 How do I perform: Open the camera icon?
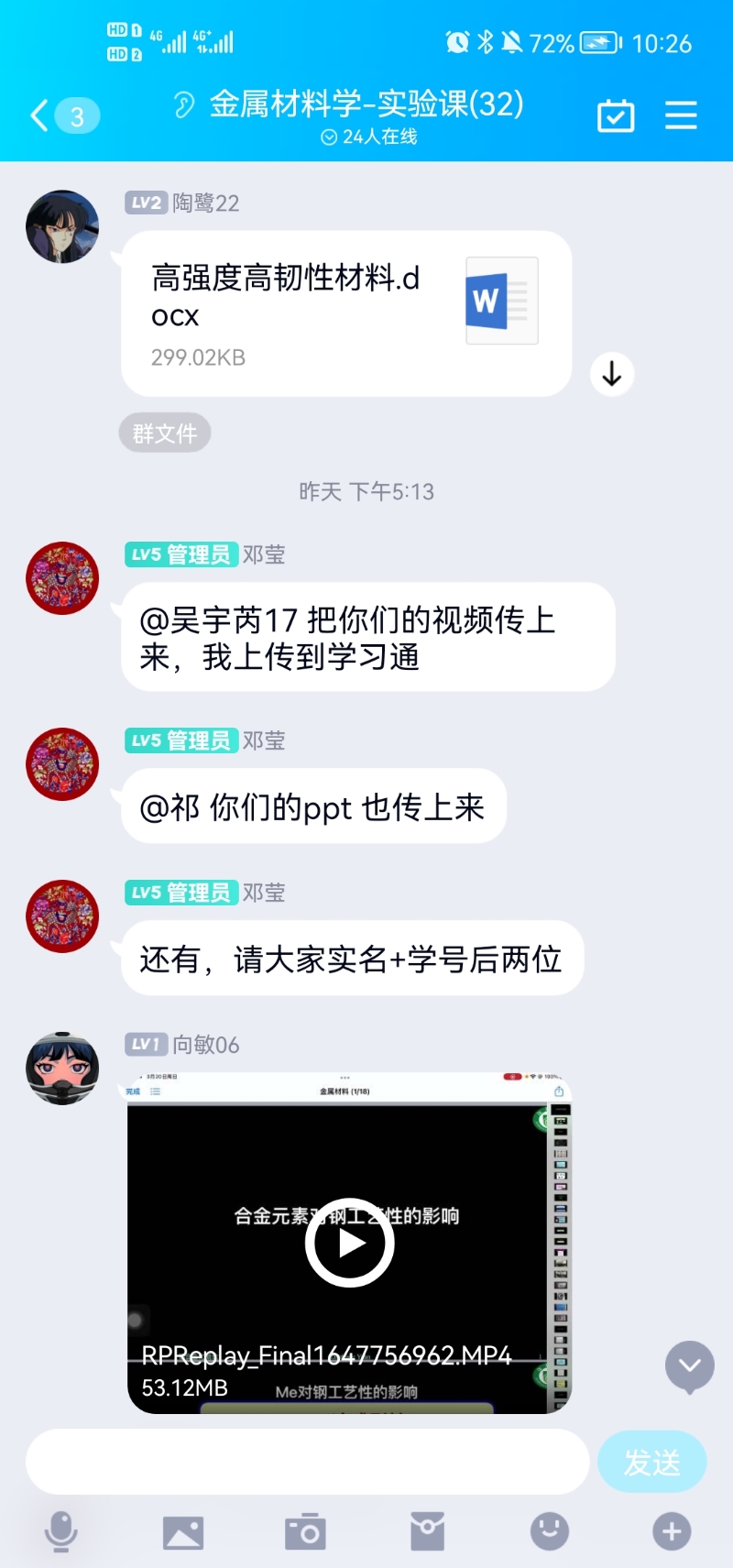coord(305,1530)
